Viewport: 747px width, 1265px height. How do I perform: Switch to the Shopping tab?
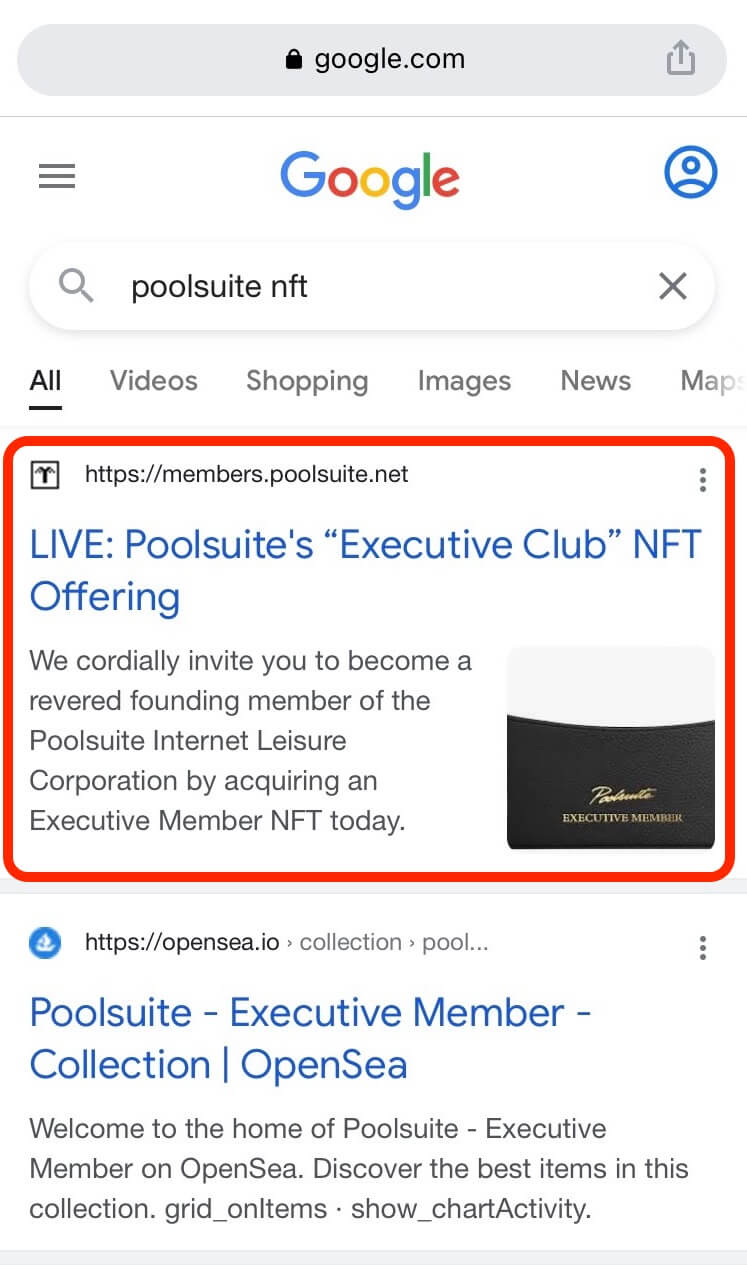tap(307, 381)
